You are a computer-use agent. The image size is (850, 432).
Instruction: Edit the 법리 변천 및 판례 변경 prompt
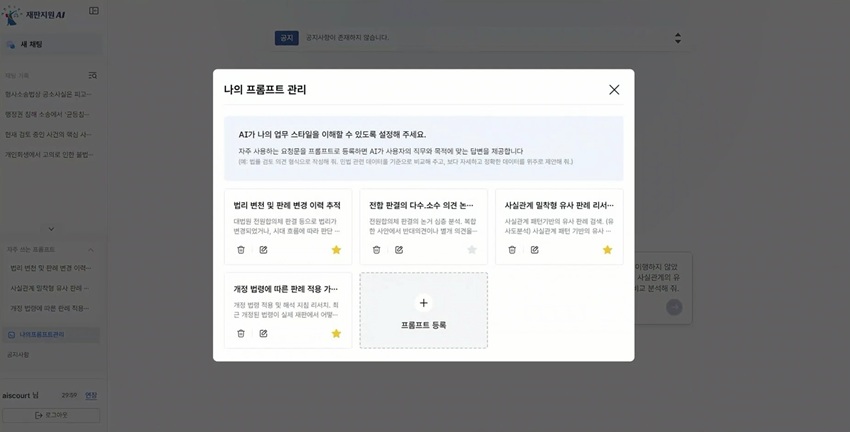tap(263, 250)
